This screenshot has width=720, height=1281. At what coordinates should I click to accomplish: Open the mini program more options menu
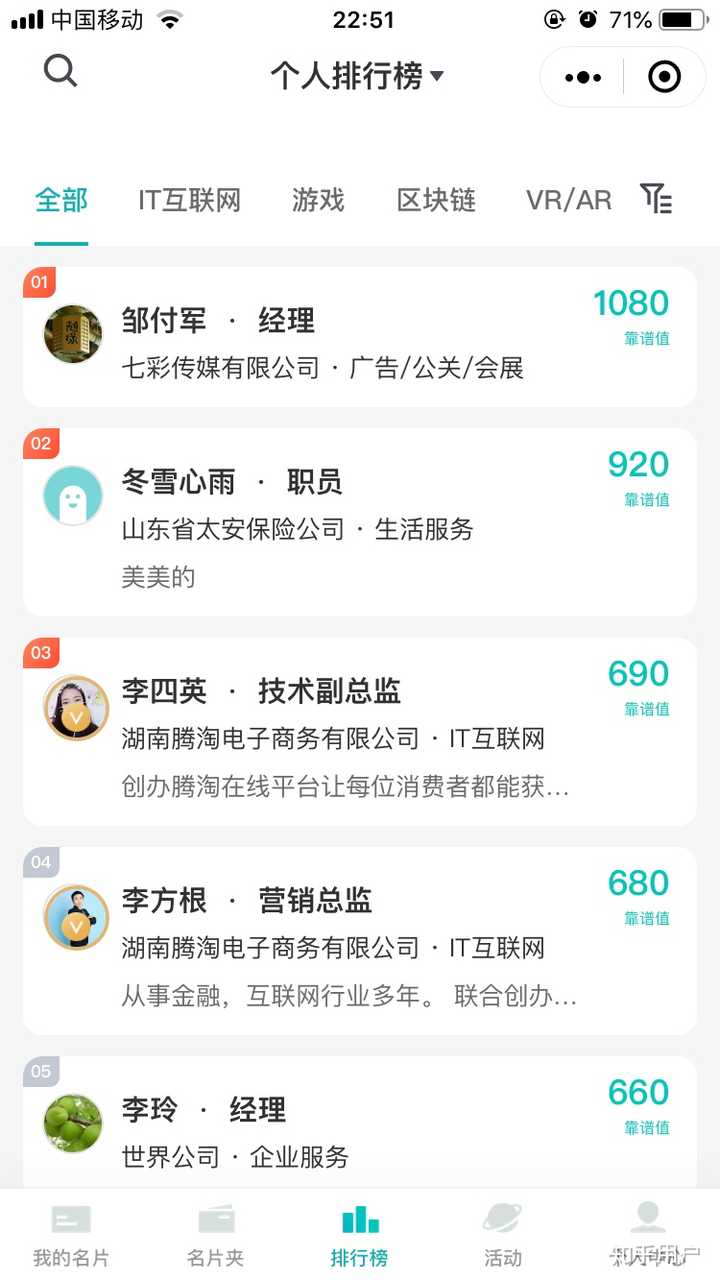(583, 77)
